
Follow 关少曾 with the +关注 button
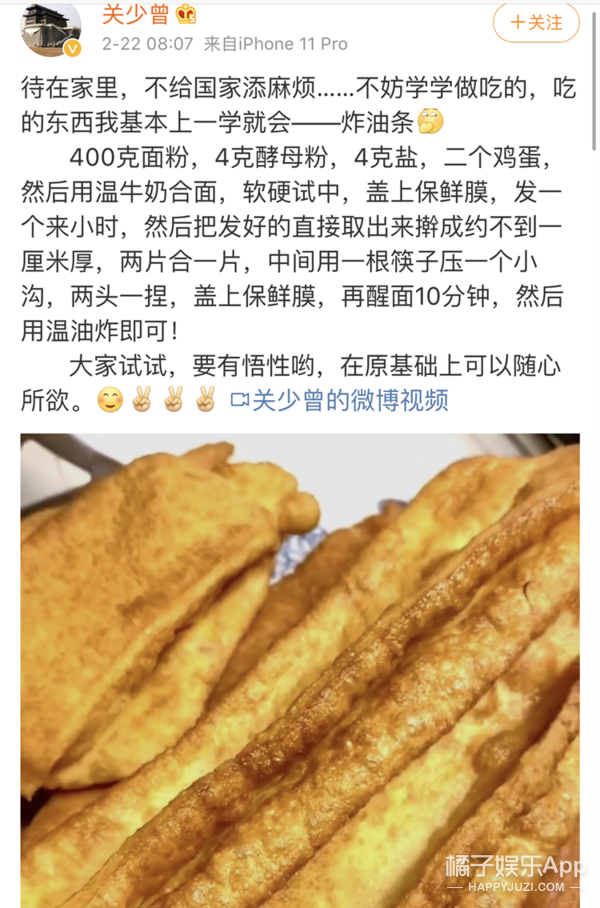coord(536,22)
